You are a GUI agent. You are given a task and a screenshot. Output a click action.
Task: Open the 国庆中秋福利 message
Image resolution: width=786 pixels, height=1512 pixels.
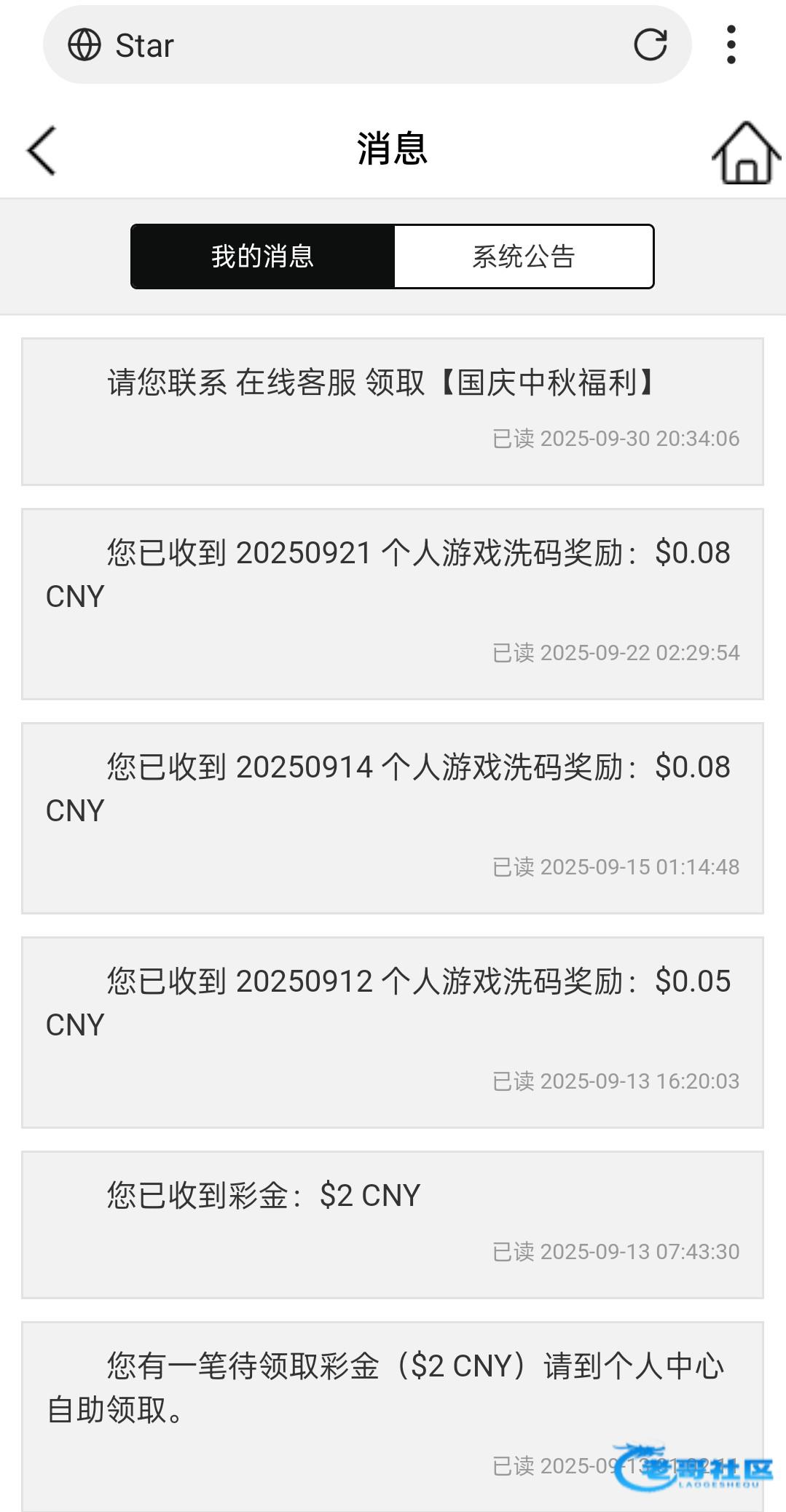pos(392,411)
